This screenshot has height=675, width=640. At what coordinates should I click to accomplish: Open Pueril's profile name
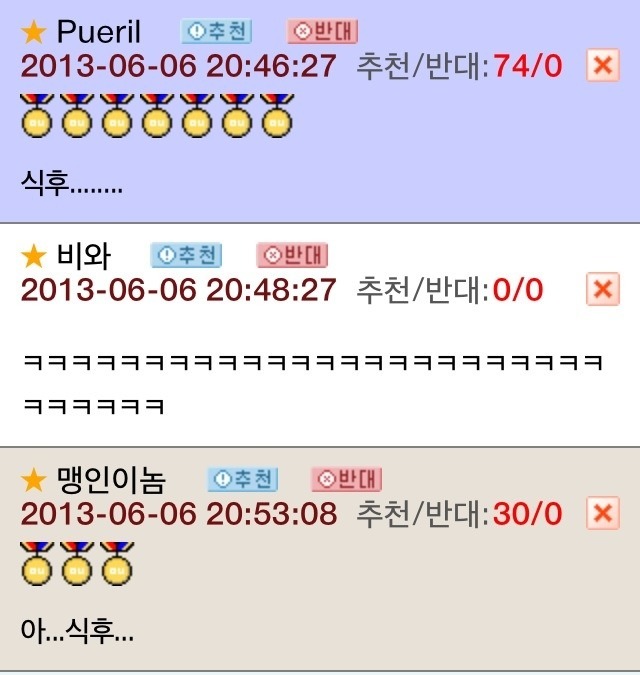pos(96,32)
